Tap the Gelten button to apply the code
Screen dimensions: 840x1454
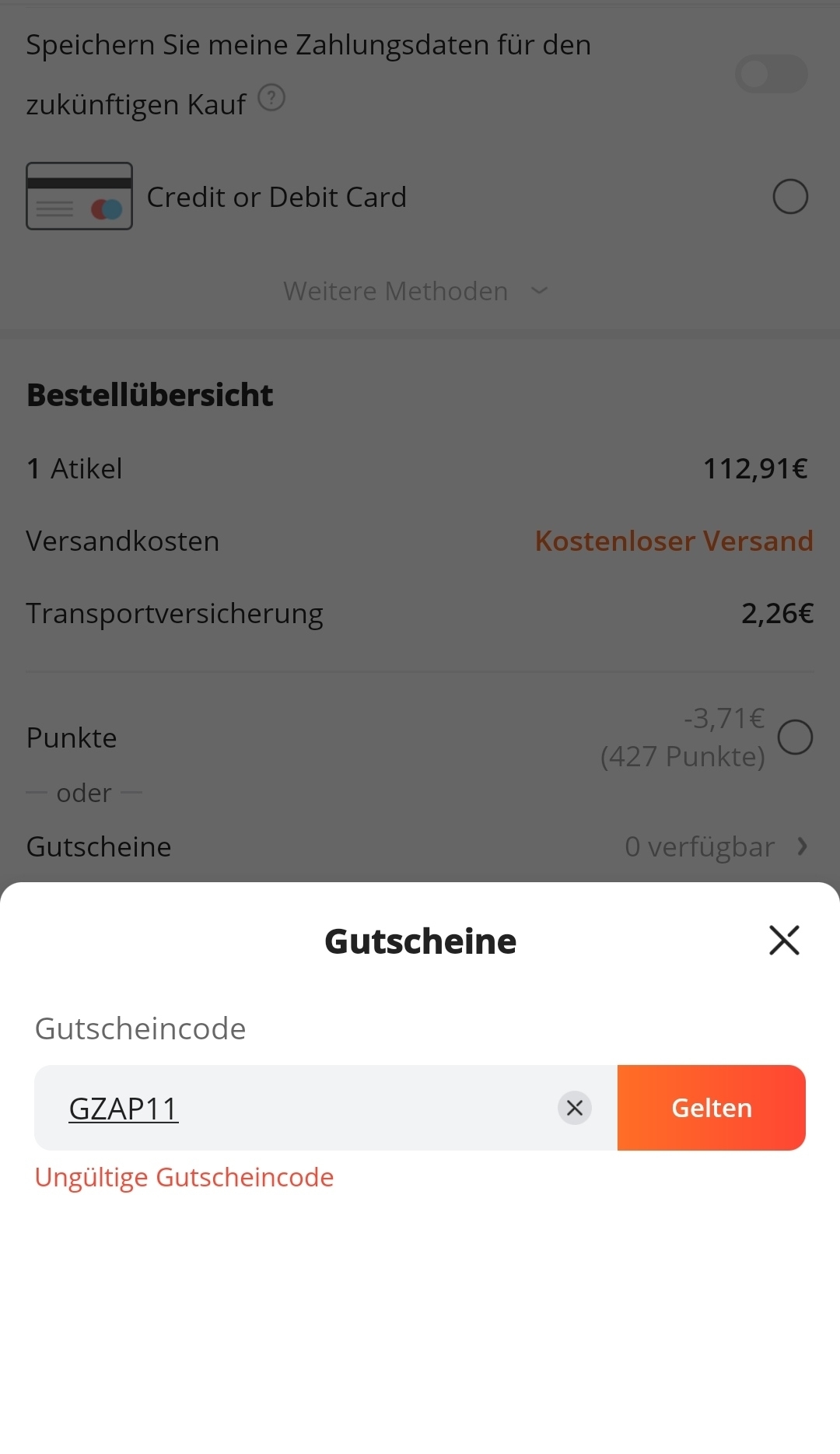click(712, 1108)
